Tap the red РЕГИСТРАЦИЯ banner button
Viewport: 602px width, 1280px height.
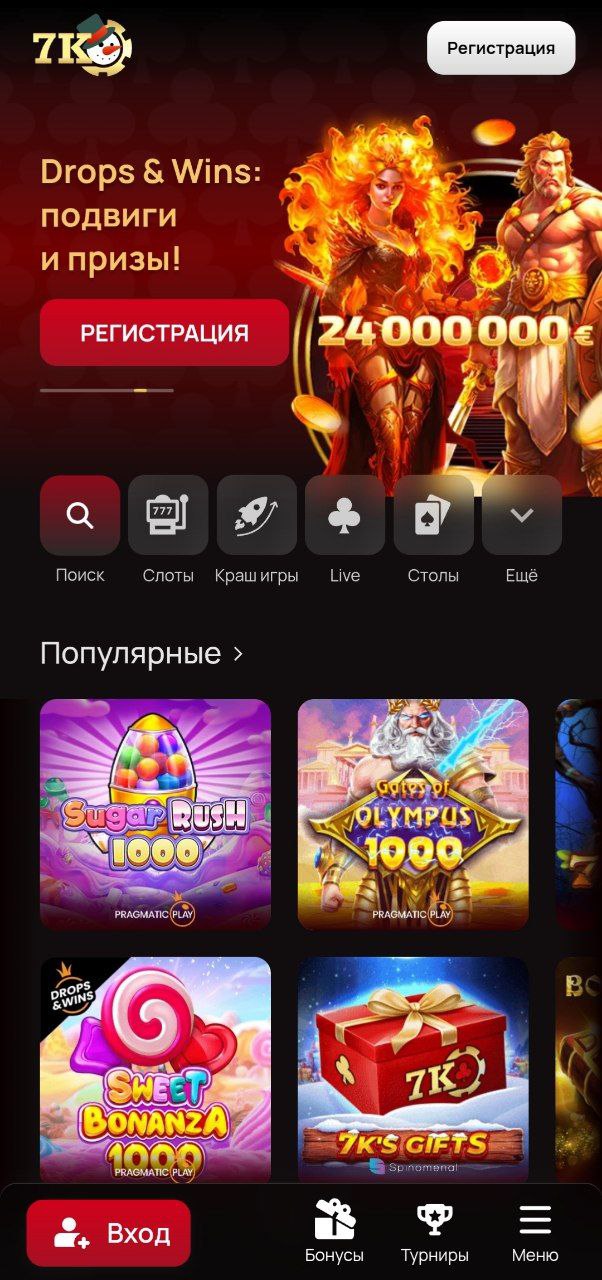click(164, 333)
